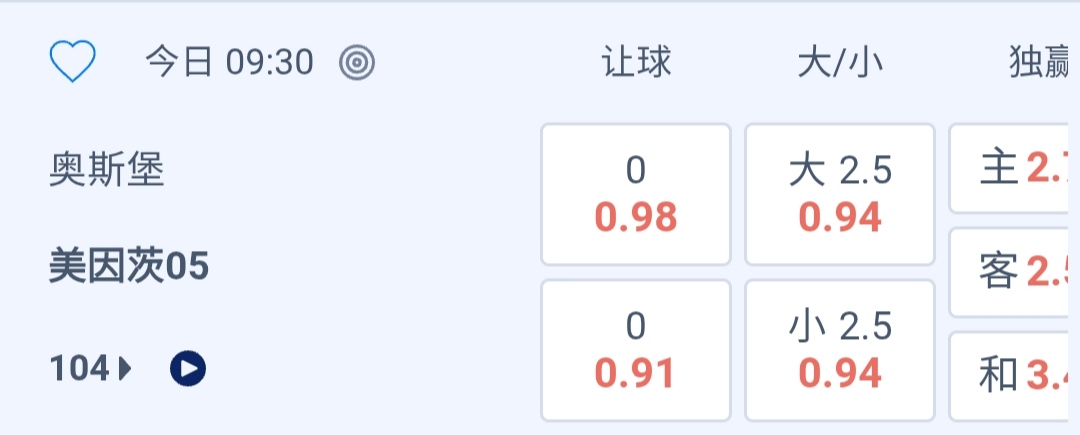Bet on under 2.5 at 0.94
This screenshot has height=435, width=1080.
[840, 350]
